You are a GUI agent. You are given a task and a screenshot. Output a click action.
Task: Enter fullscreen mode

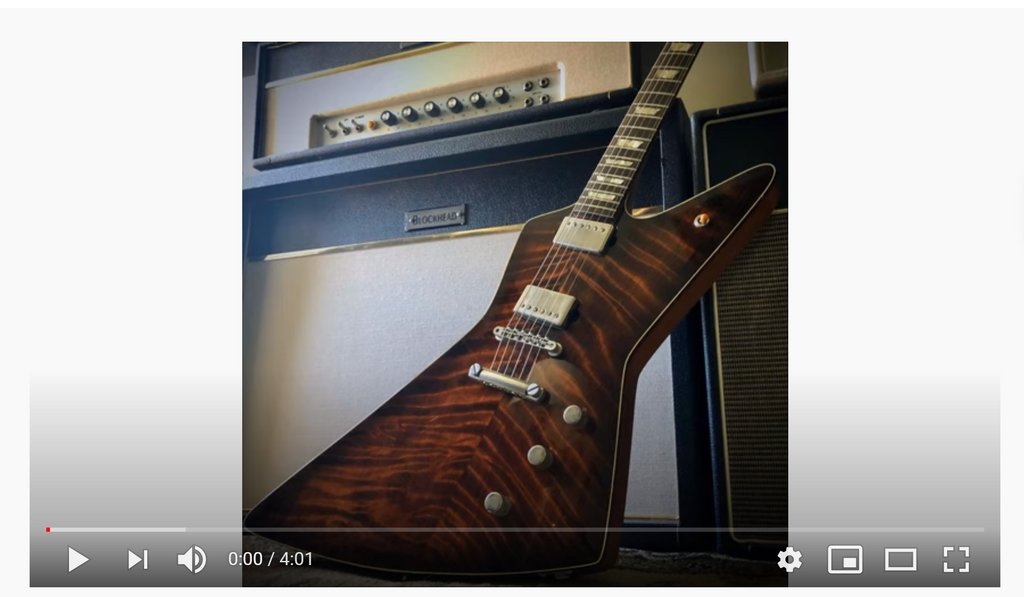[956, 559]
